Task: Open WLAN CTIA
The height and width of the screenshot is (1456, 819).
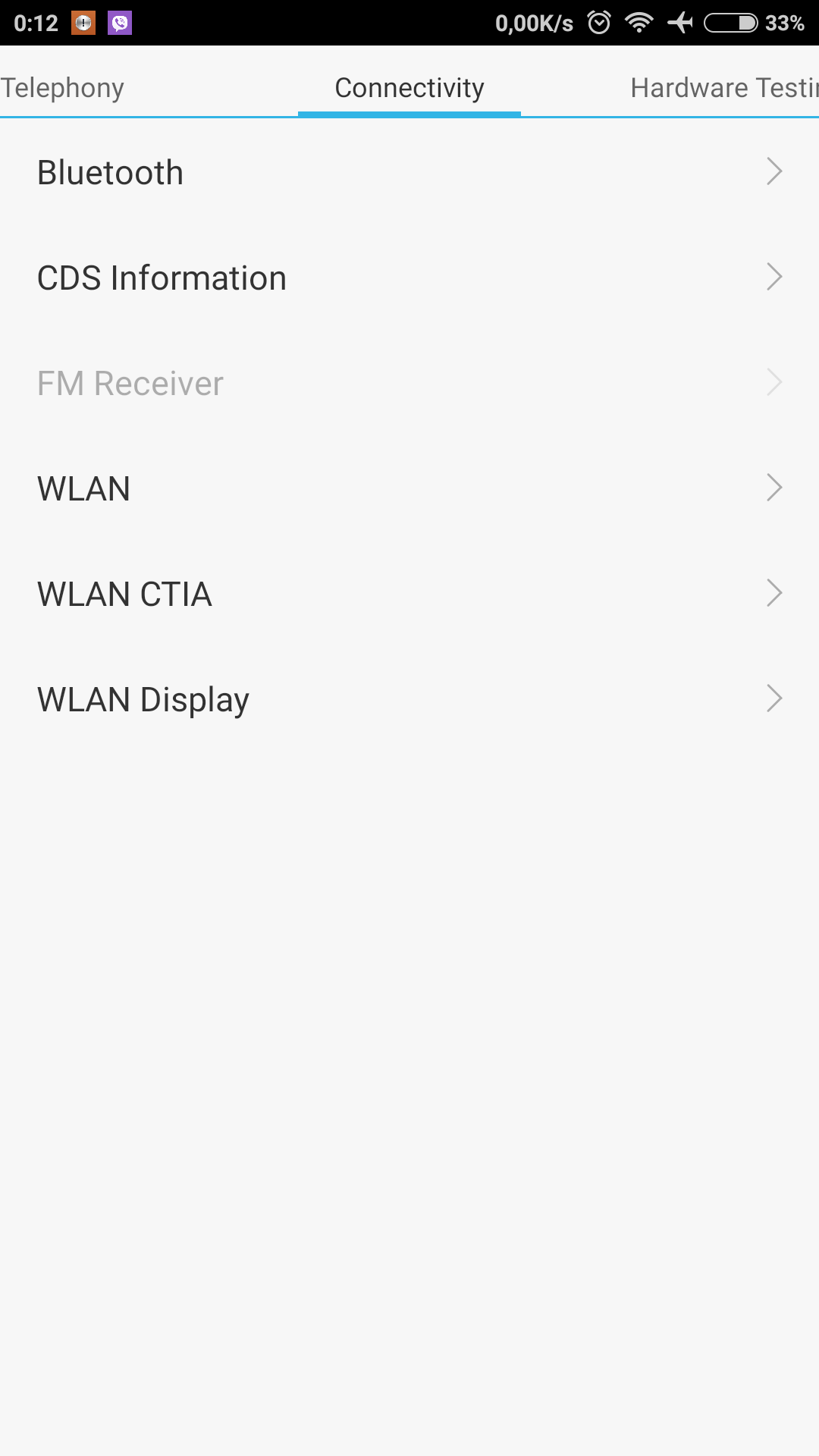Action: (409, 595)
